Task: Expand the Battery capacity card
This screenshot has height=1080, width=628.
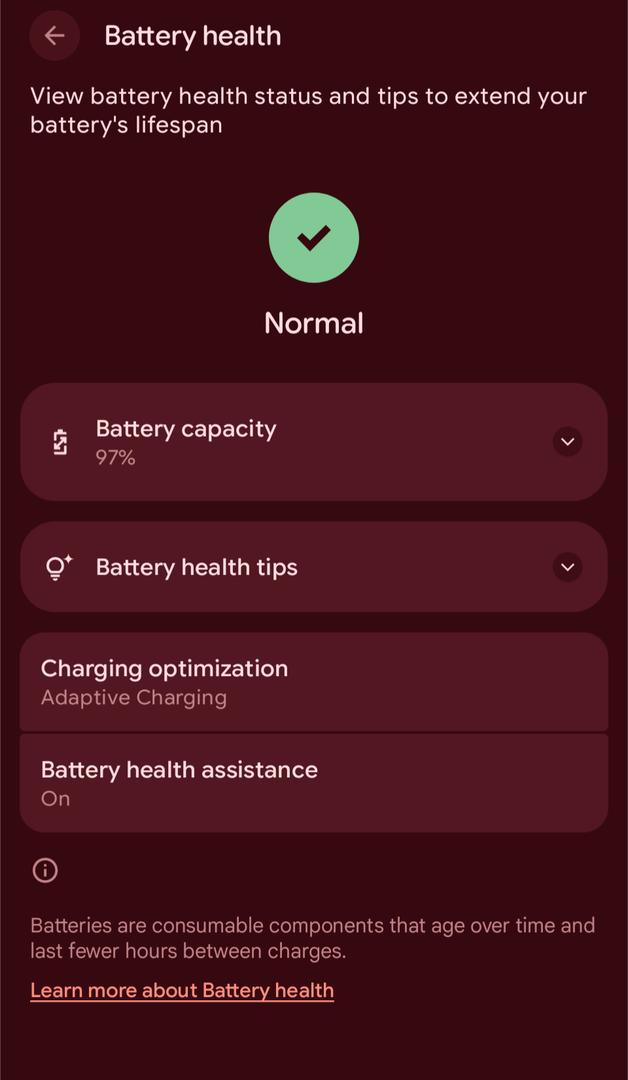Action: tap(567, 441)
